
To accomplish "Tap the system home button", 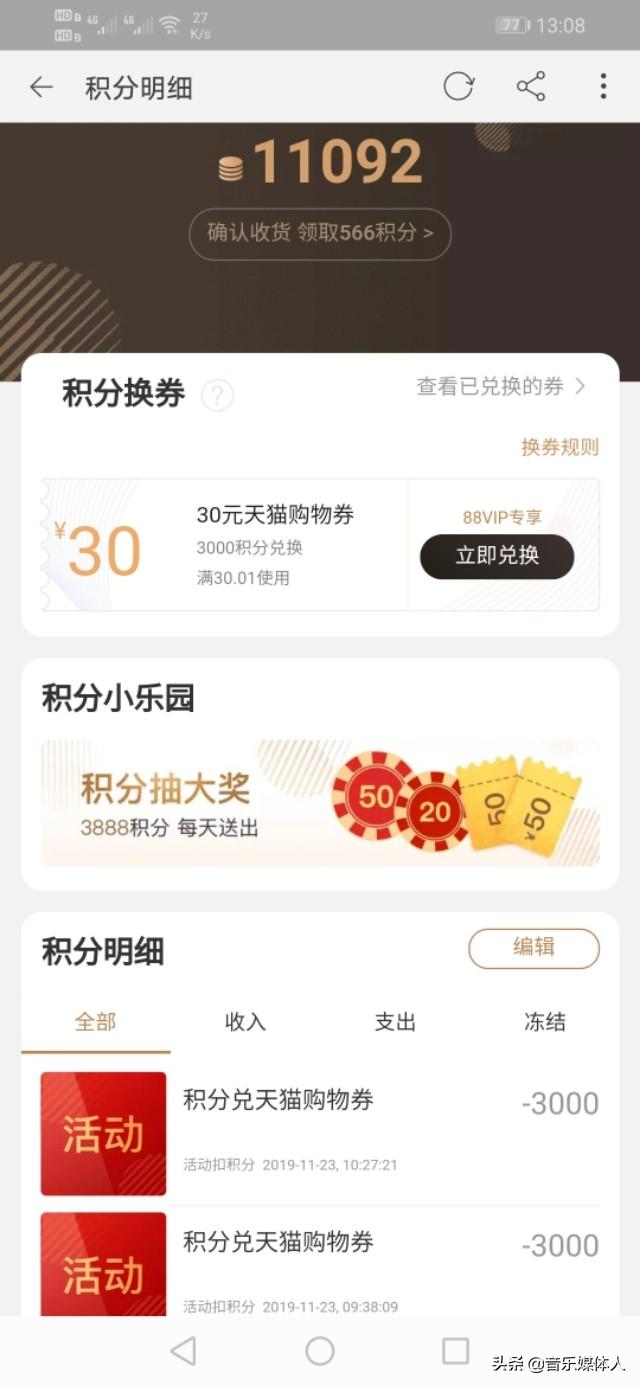I will point(320,1352).
